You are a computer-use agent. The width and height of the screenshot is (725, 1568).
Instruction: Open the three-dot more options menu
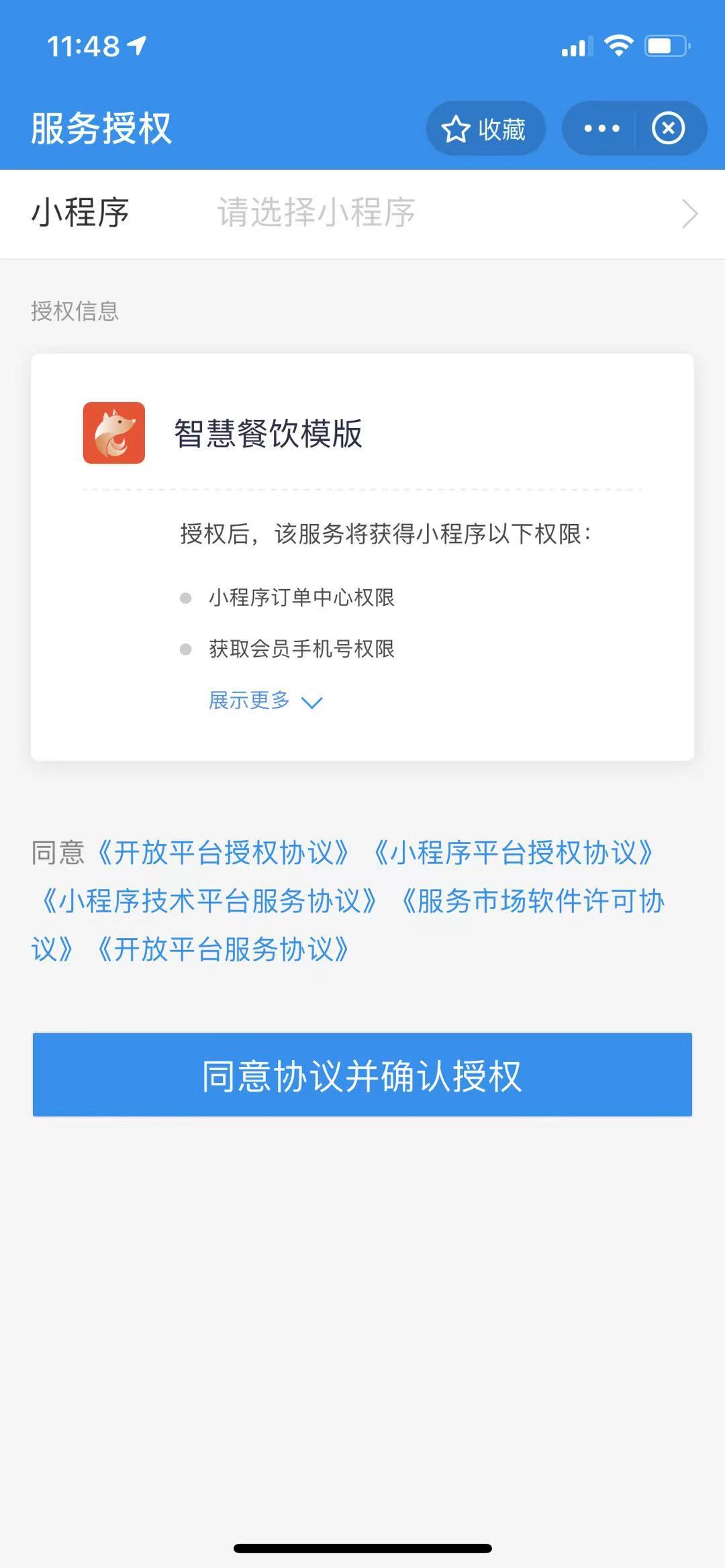[x=601, y=129]
